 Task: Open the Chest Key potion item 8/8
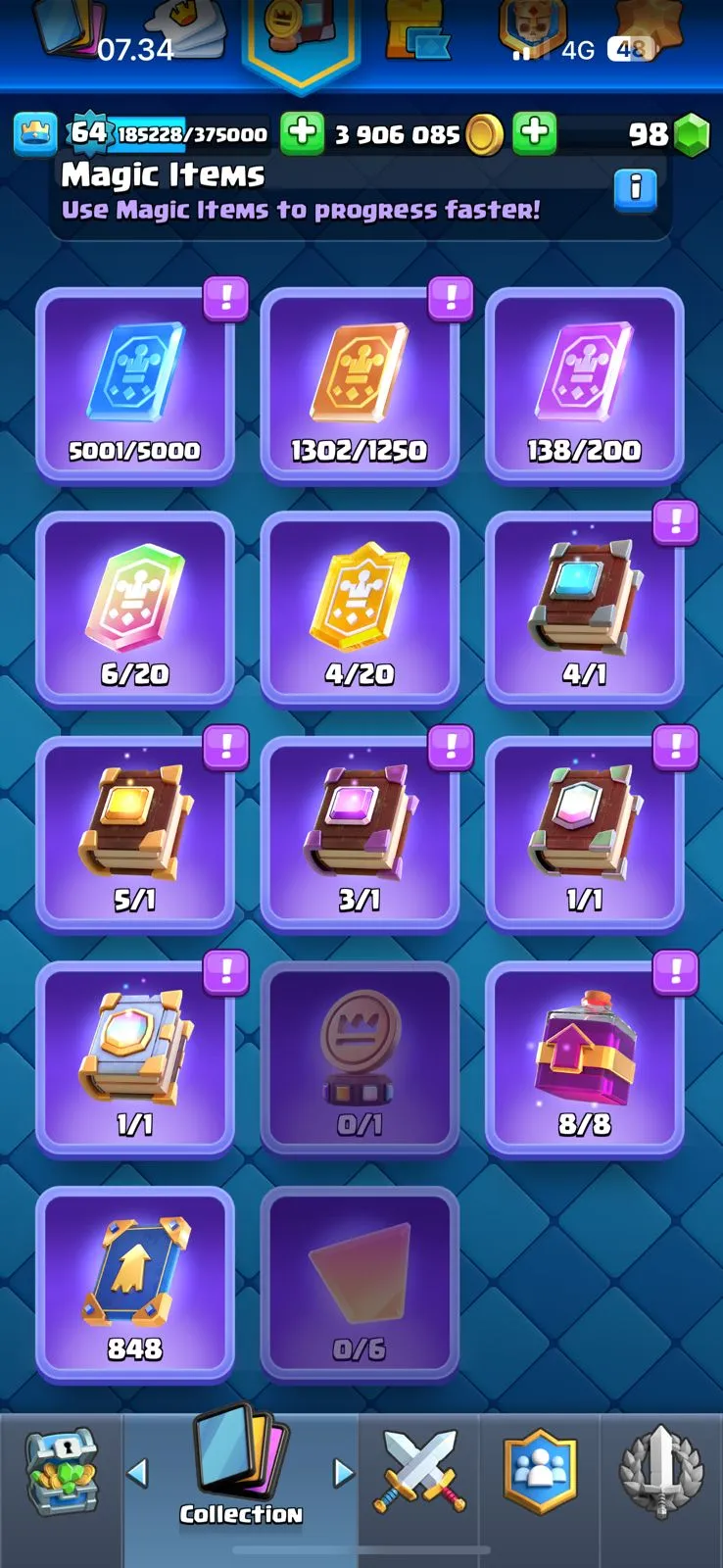pos(585,1056)
